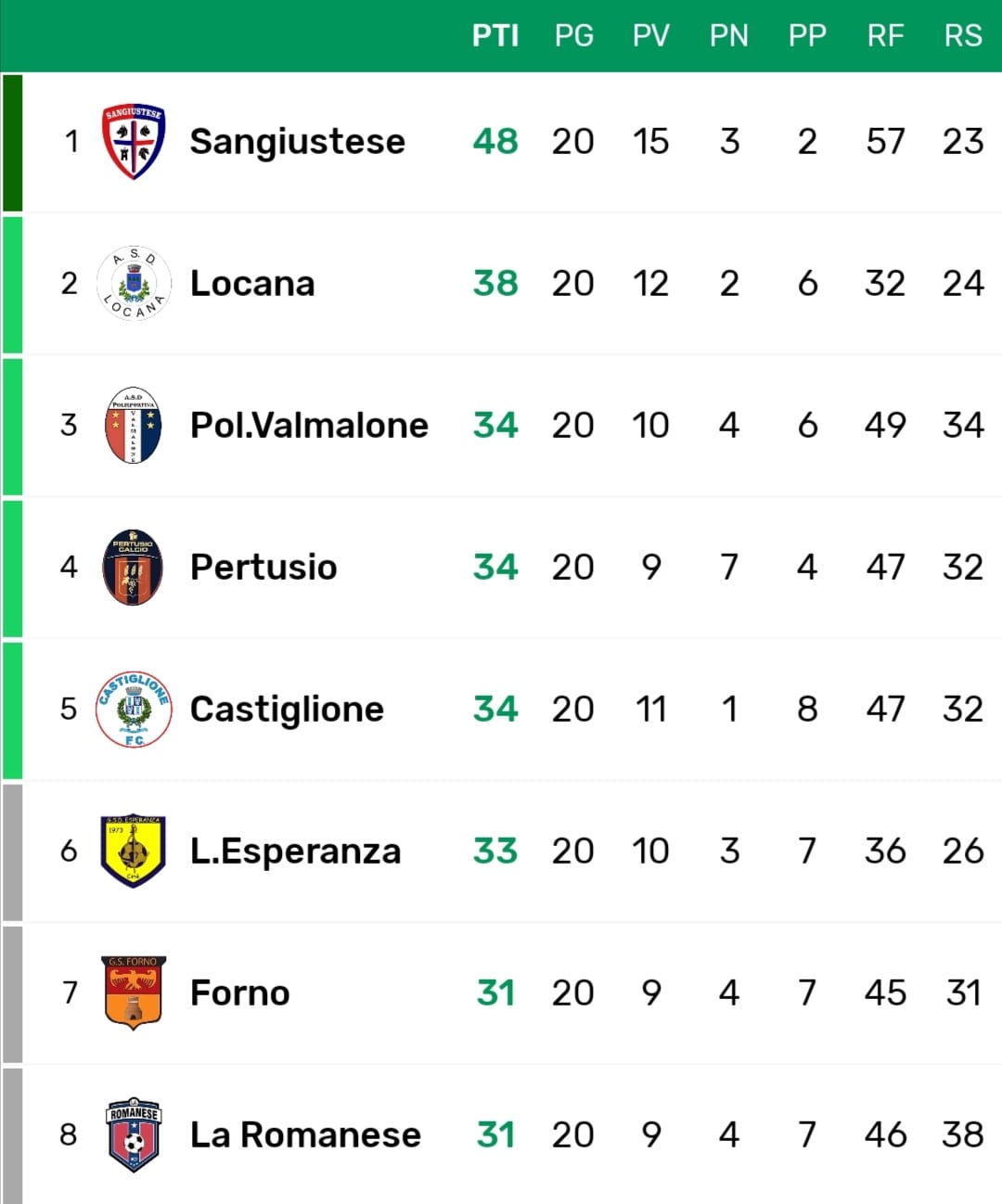Click the PG column header
Screen dimensions: 1002x1204
[x=574, y=35]
